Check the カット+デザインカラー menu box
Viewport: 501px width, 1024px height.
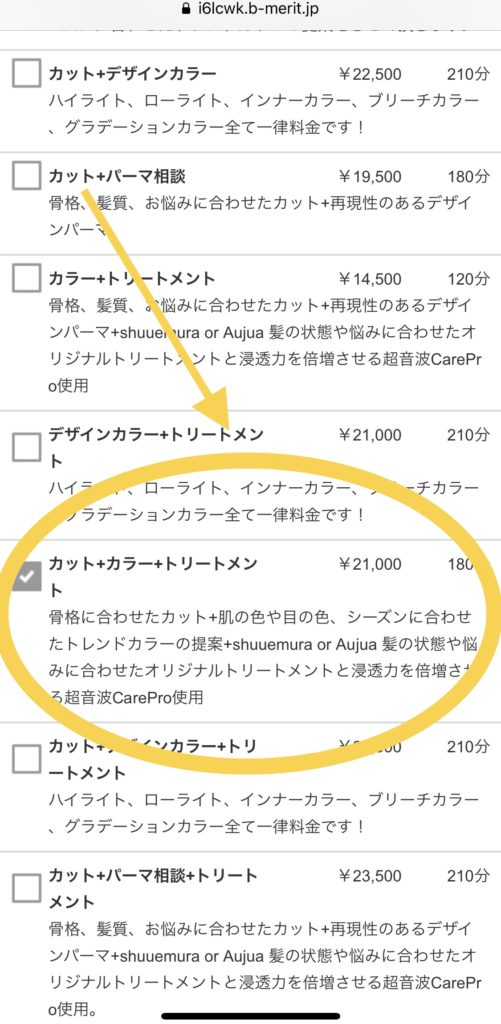coord(26,74)
